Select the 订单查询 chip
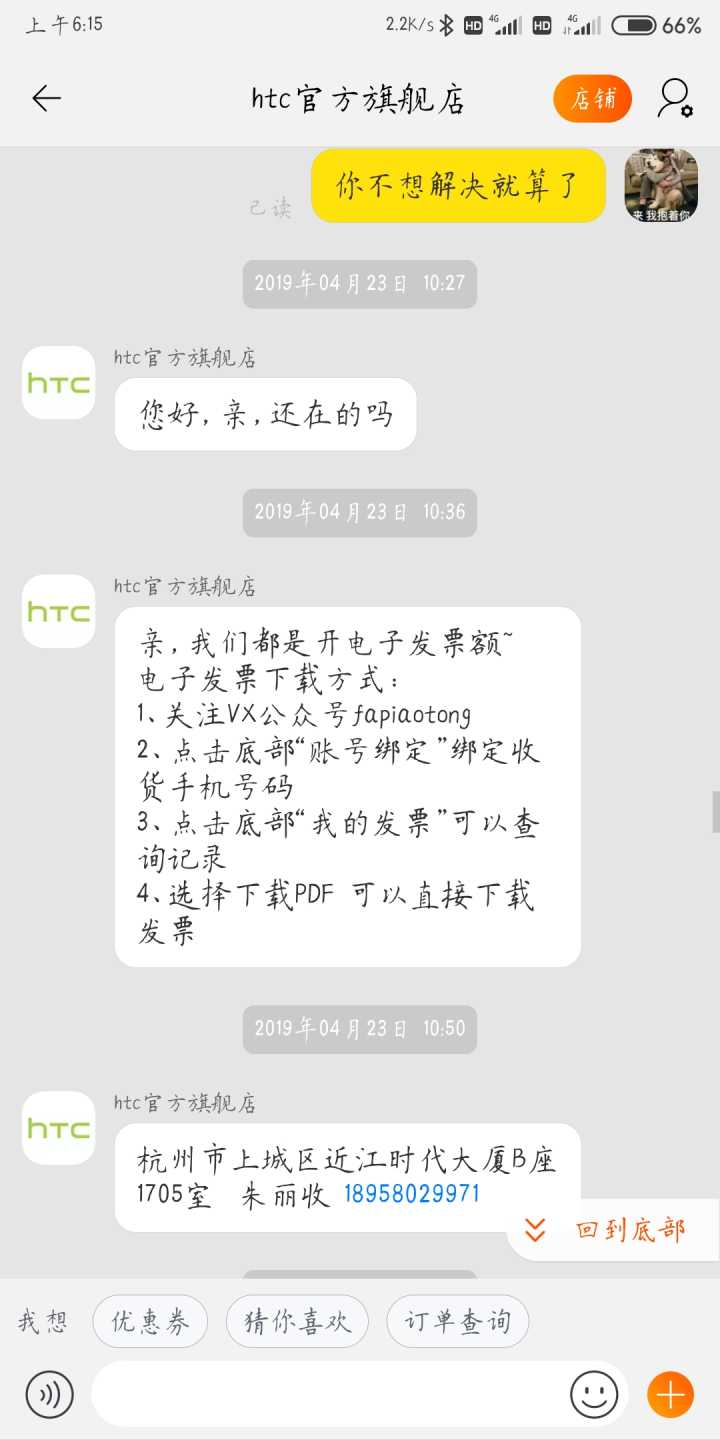This screenshot has height=1440, width=720. (457, 1321)
